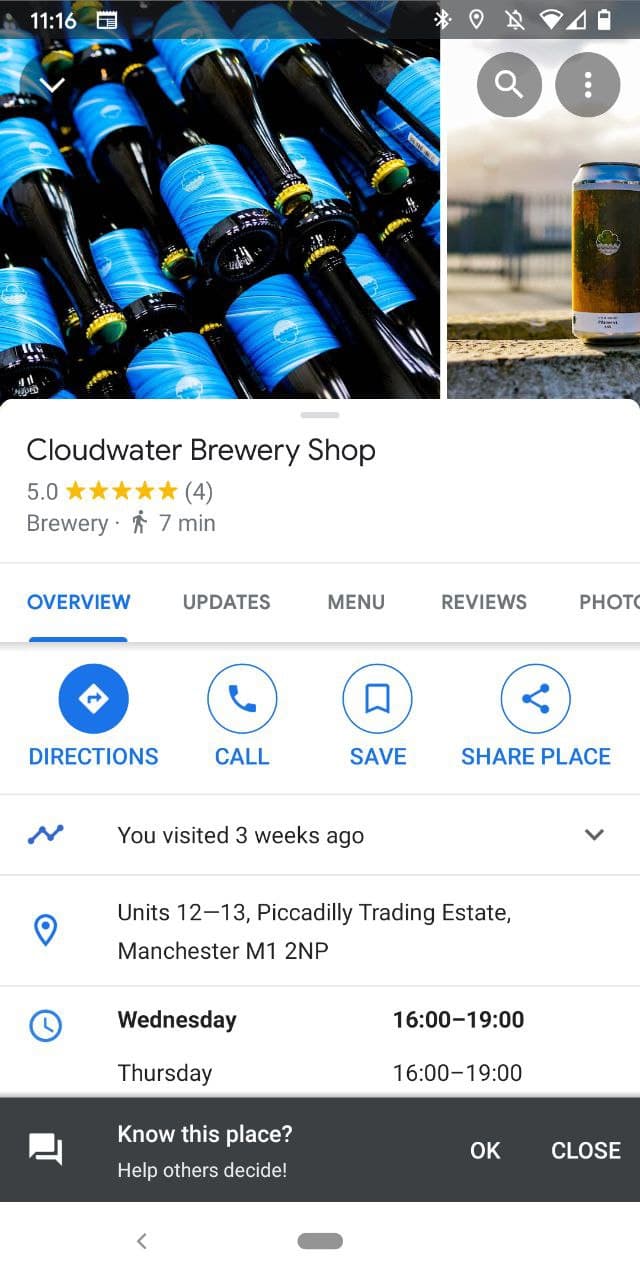Open the search magnifier icon

(x=509, y=85)
